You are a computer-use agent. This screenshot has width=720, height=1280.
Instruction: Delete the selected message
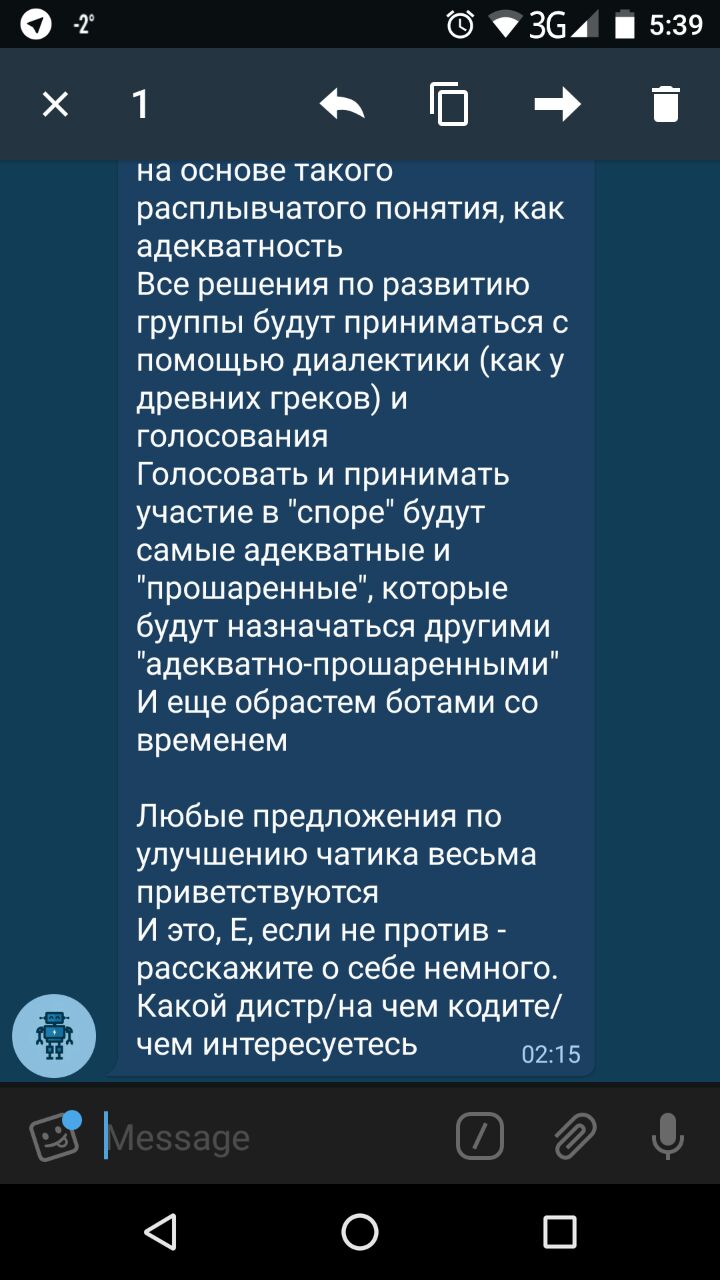[x=666, y=104]
